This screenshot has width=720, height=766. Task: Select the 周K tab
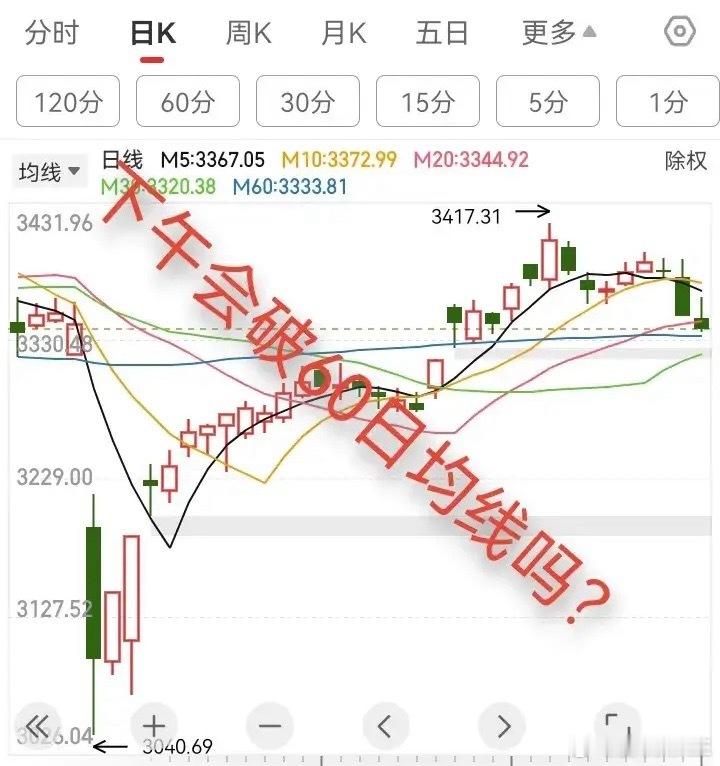(x=248, y=33)
